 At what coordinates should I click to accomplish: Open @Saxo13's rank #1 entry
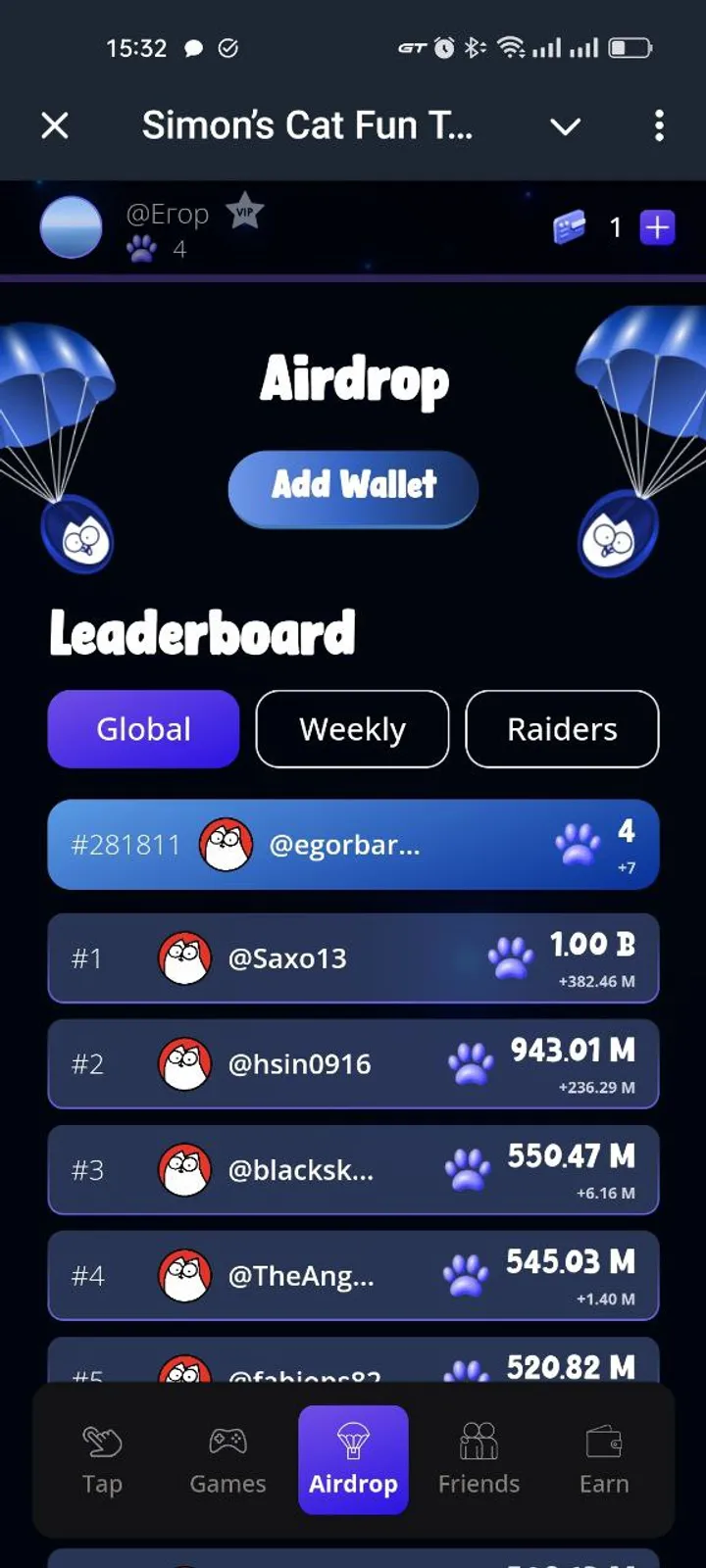coord(353,958)
